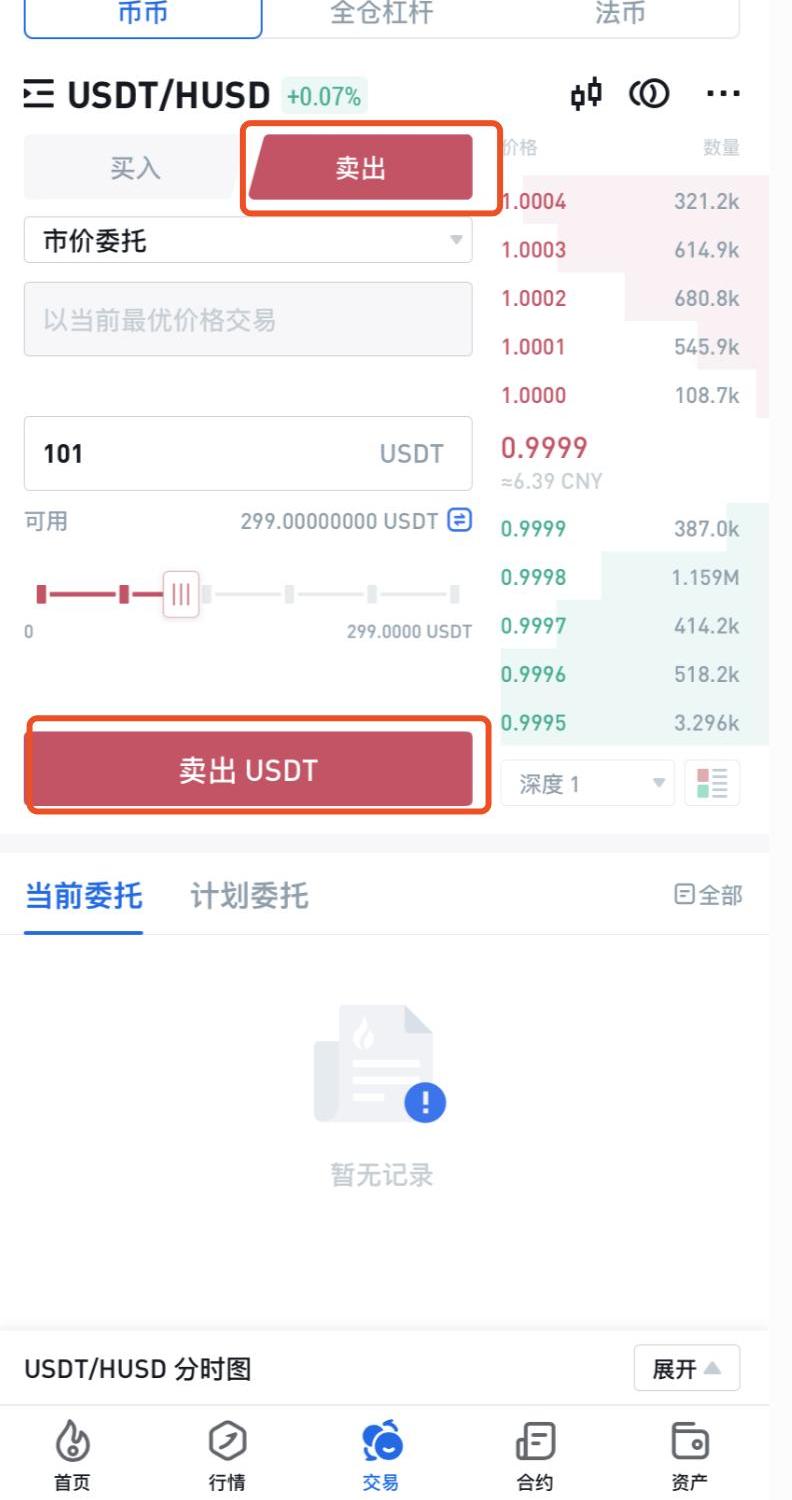Image resolution: width=792 pixels, height=1500 pixels.
Task: Open the candlestick chart icon
Action: pos(586,95)
